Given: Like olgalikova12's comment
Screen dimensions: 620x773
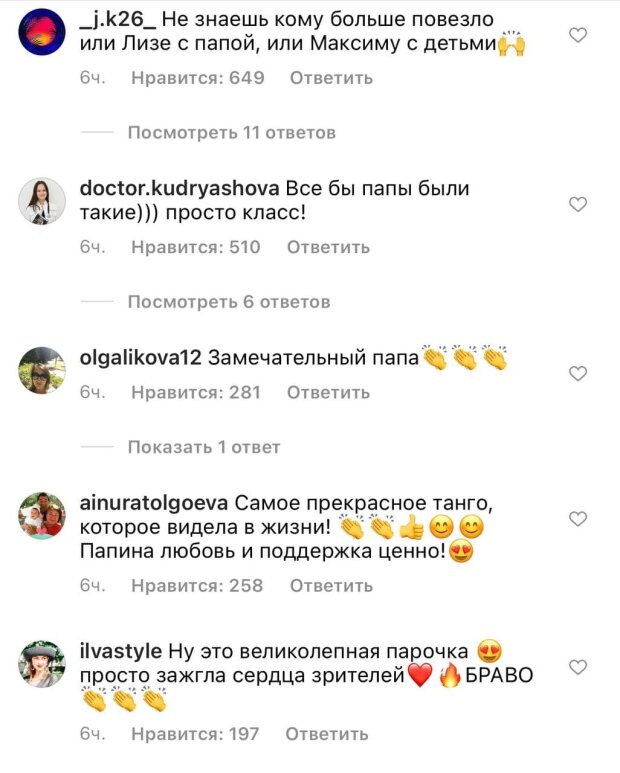Looking at the screenshot, I should click(x=577, y=373).
